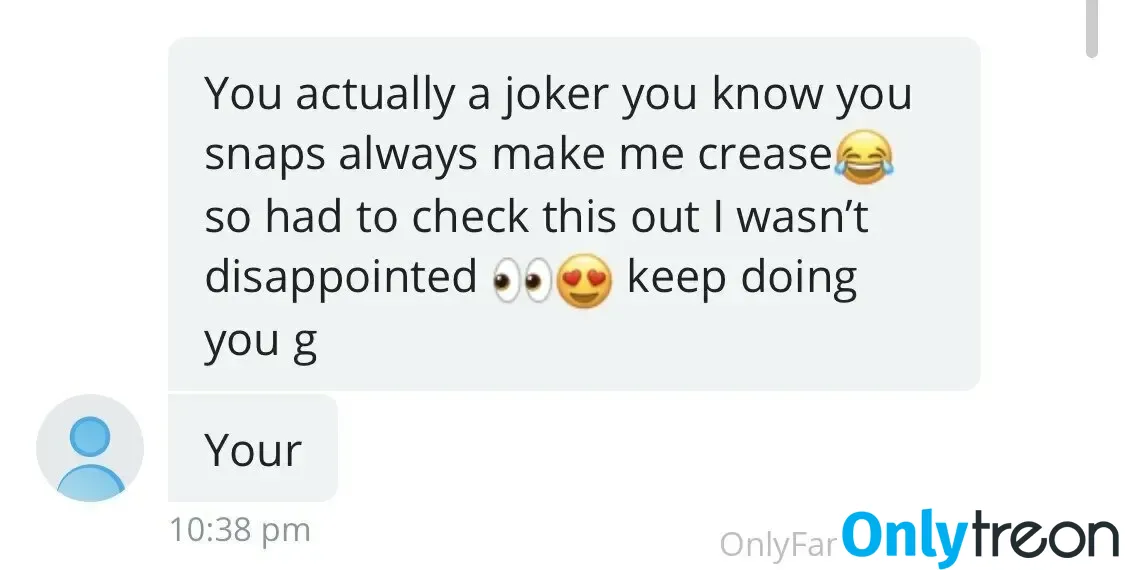Open the sender's profile avatar

click(x=90, y=448)
